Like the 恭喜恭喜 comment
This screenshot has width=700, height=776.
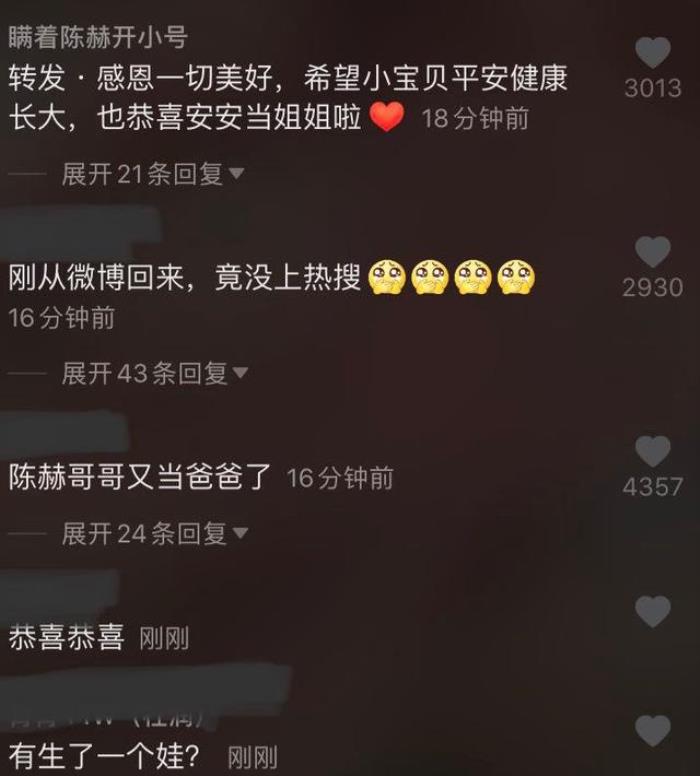pos(653,610)
